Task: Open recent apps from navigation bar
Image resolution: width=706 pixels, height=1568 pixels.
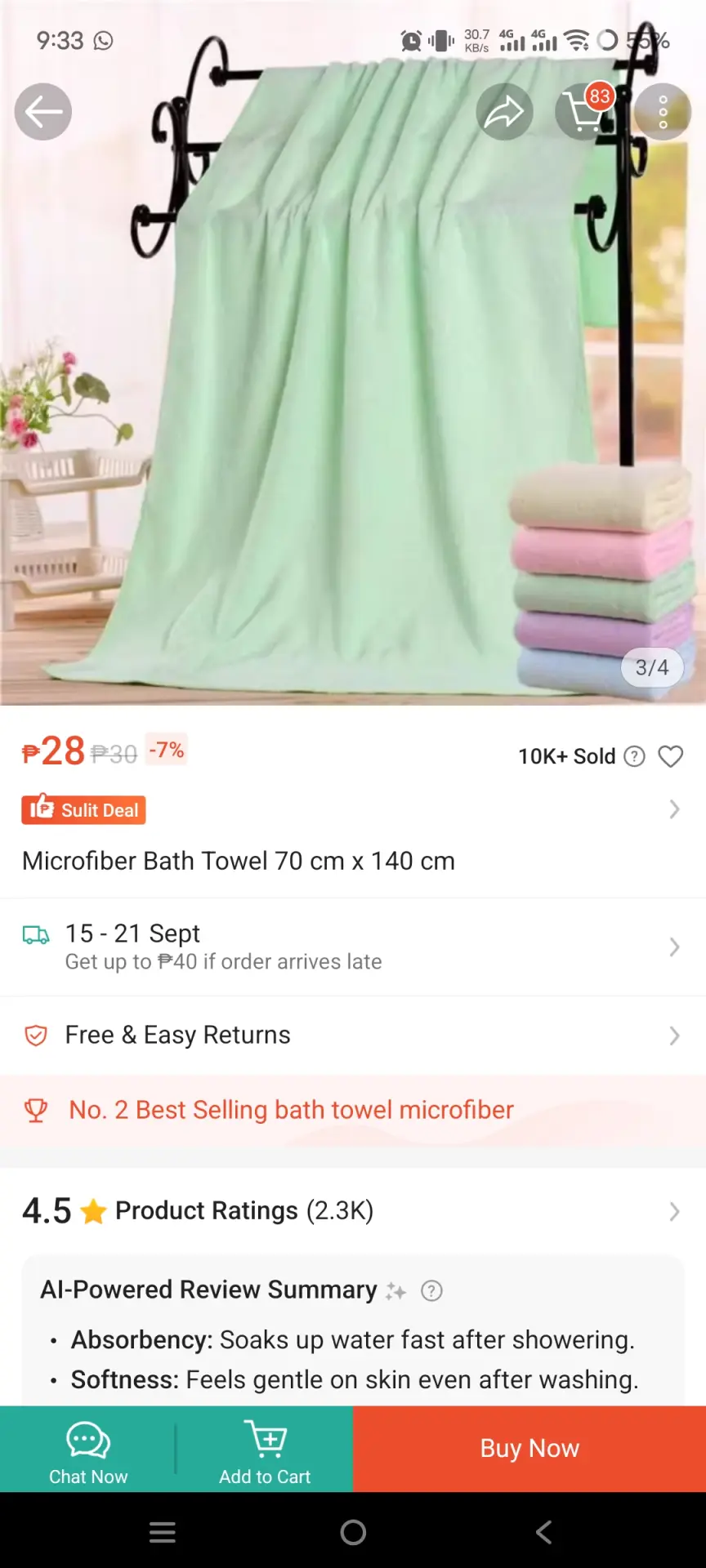Action: pyautogui.click(x=163, y=1532)
